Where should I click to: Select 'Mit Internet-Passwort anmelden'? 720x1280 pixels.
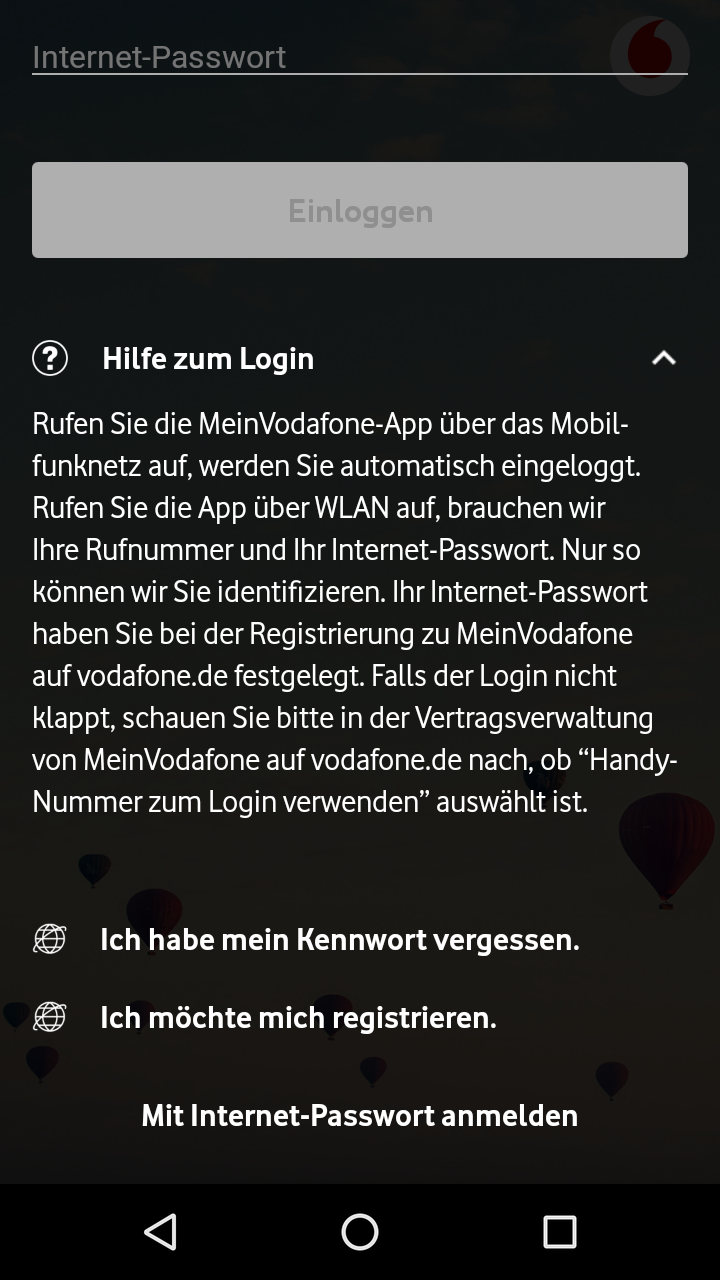pyautogui.click(x=360, y=1115)
